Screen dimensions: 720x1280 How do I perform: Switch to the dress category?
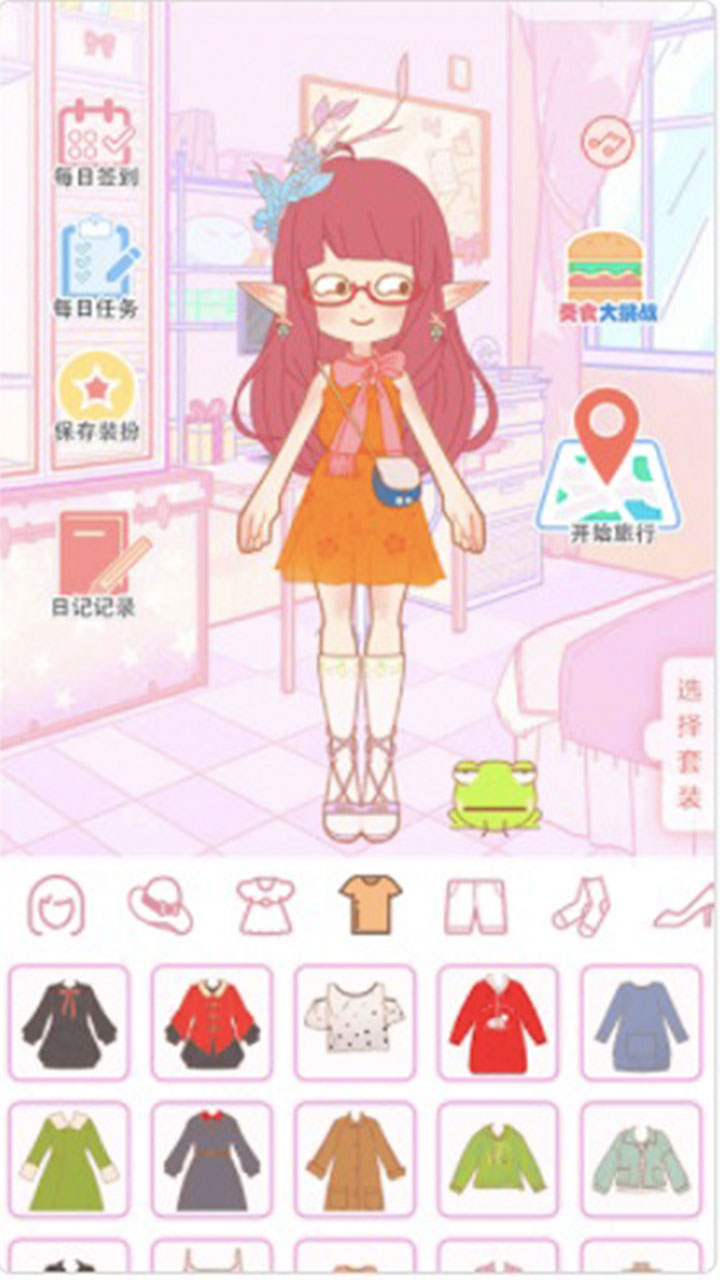point(266,905)
